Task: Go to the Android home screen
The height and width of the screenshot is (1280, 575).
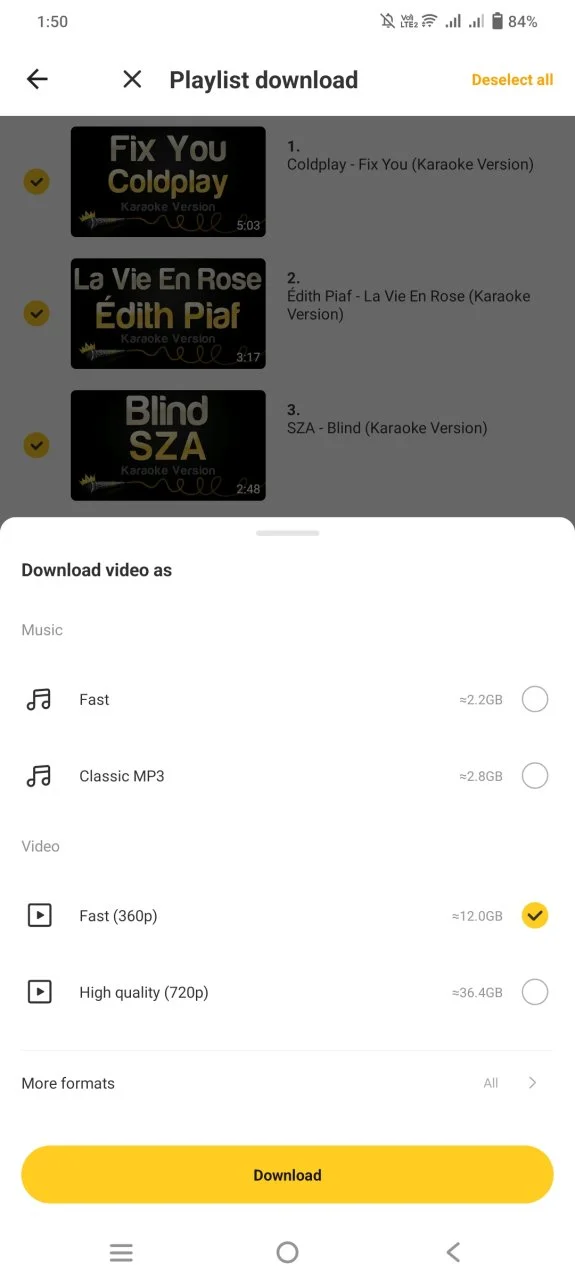Action: click(287, 1252)
